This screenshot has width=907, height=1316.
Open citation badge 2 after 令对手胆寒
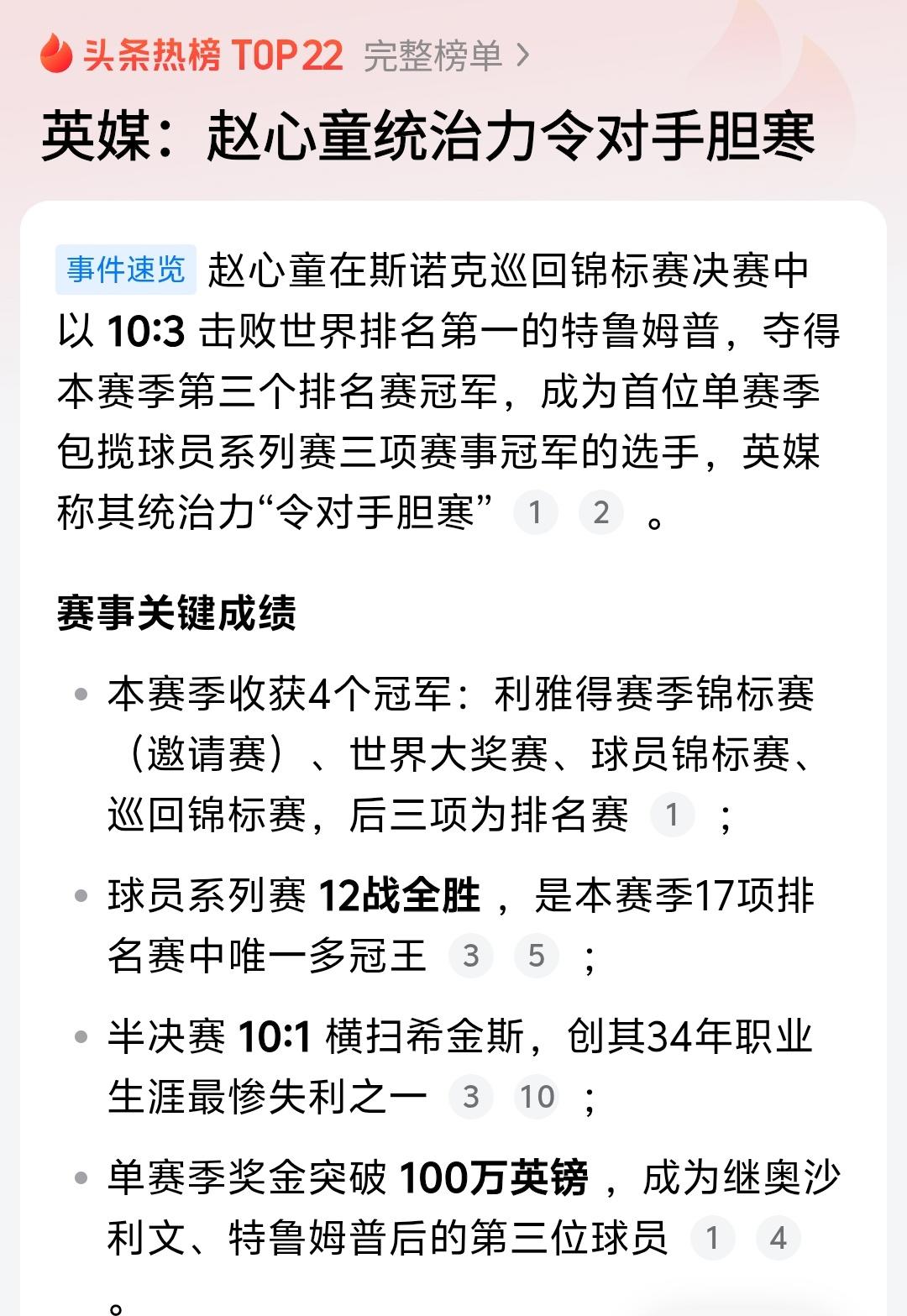601,511
